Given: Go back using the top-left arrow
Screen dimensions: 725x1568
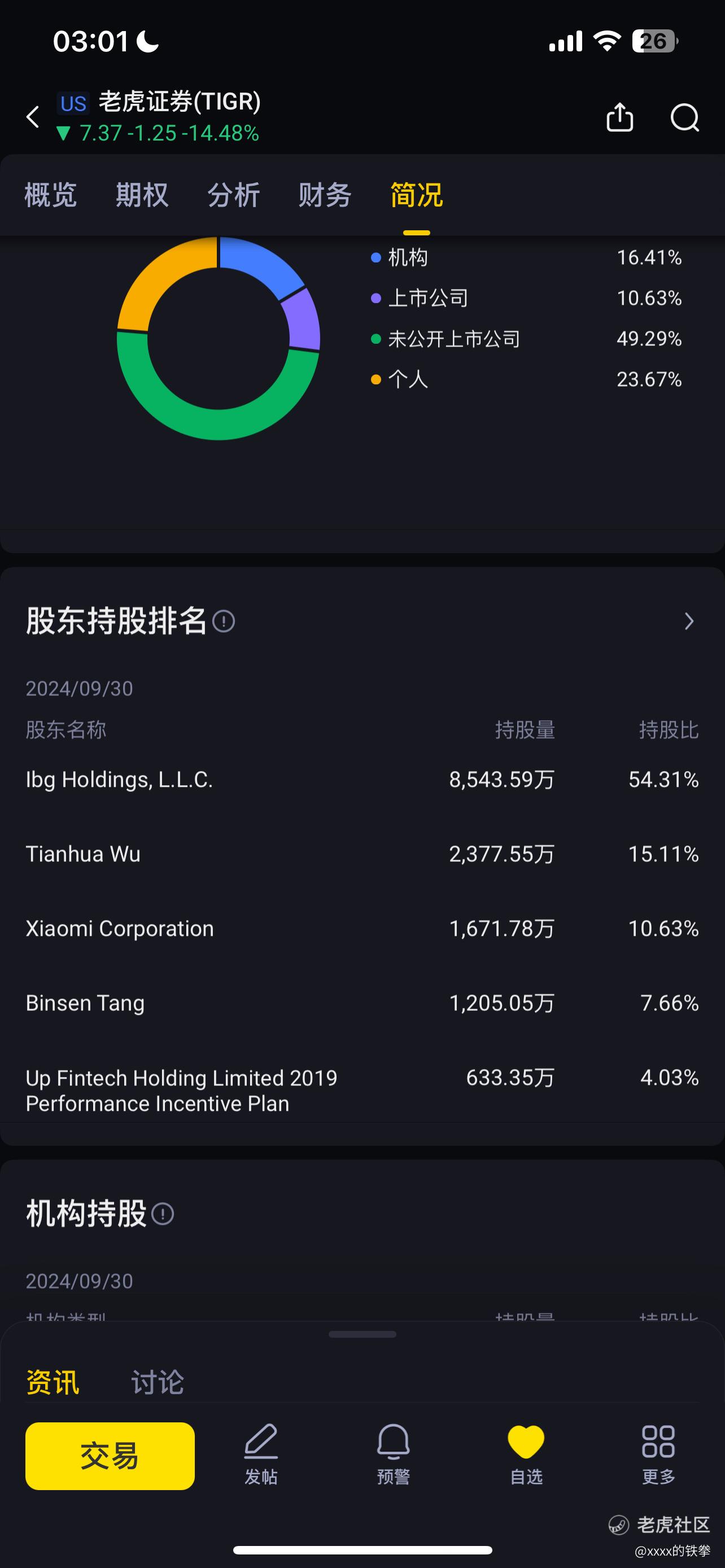Looking at the screenshot, I should point(33,117).
